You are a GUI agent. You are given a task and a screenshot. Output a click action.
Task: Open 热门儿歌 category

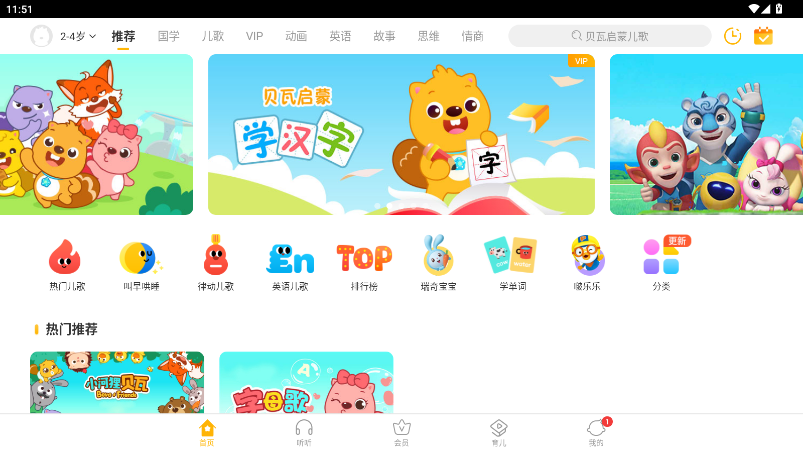click(67, 264)
